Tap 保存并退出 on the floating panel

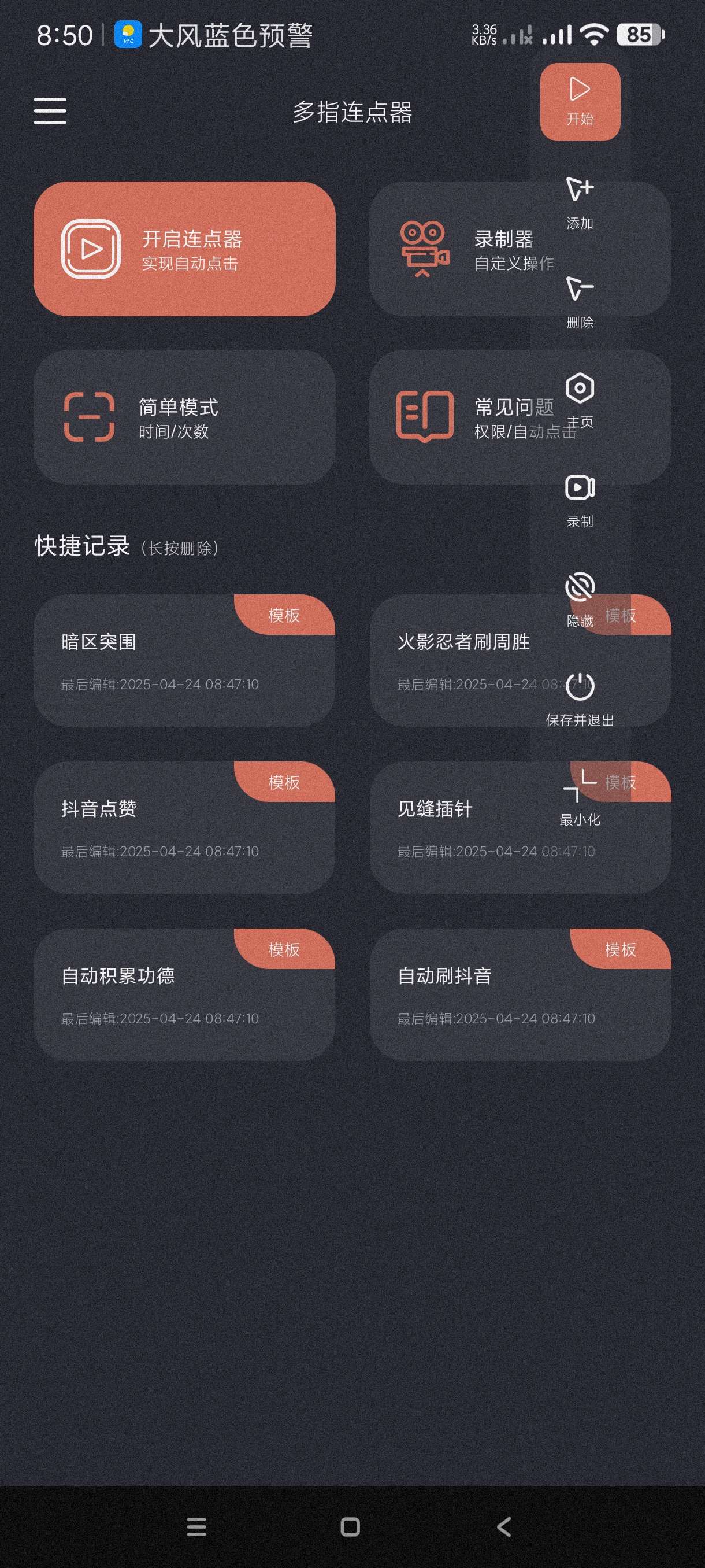click(580, 699)
